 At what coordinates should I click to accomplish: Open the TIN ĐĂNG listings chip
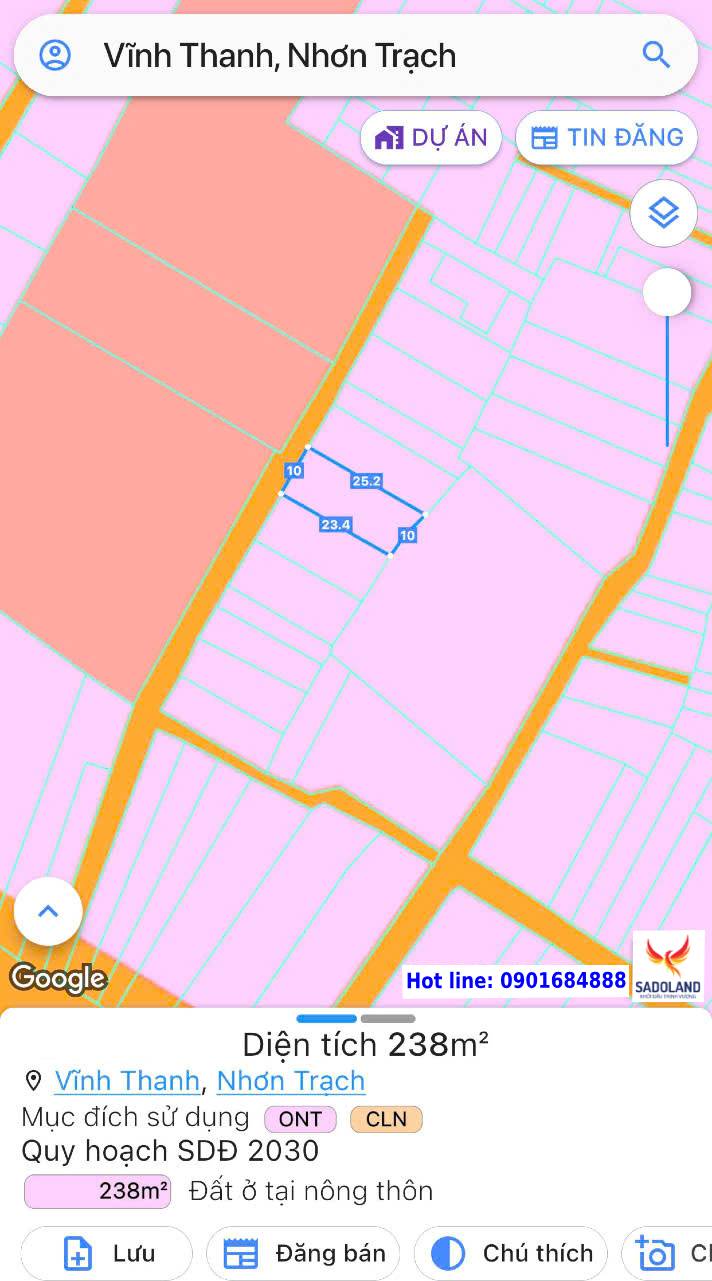607,138
